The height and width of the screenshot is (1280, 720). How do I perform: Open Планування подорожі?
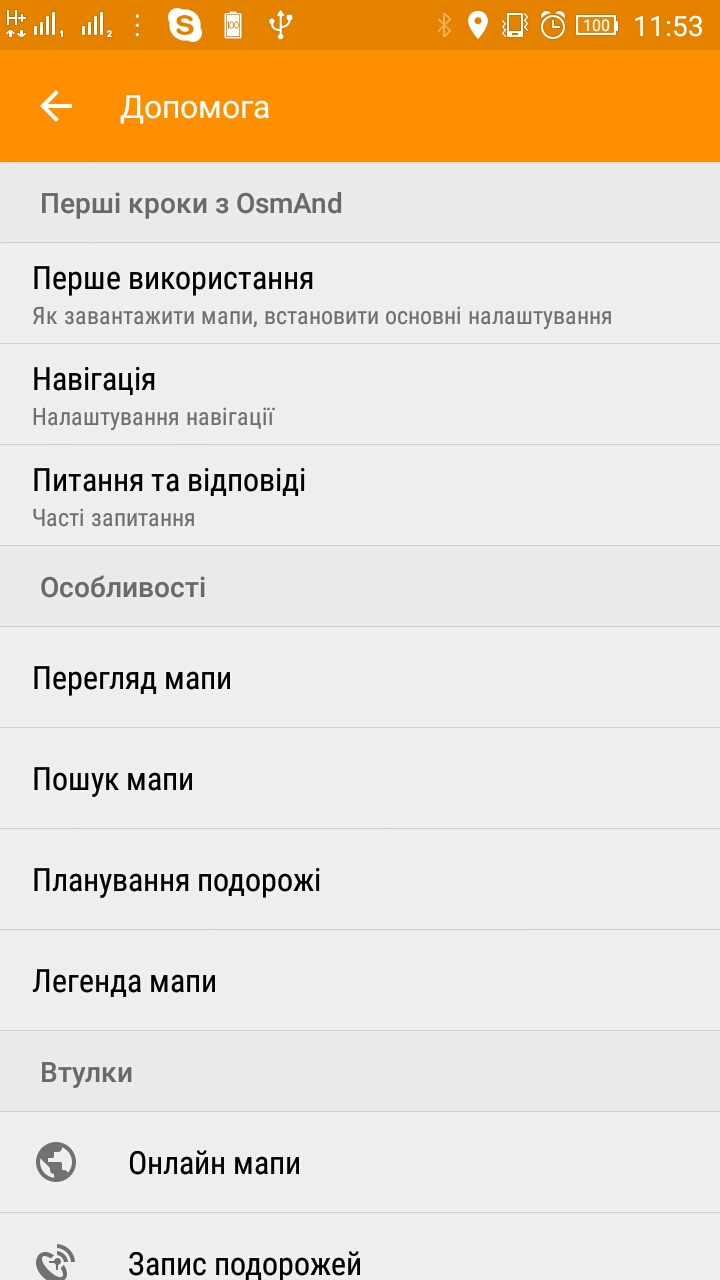[360, 879]
